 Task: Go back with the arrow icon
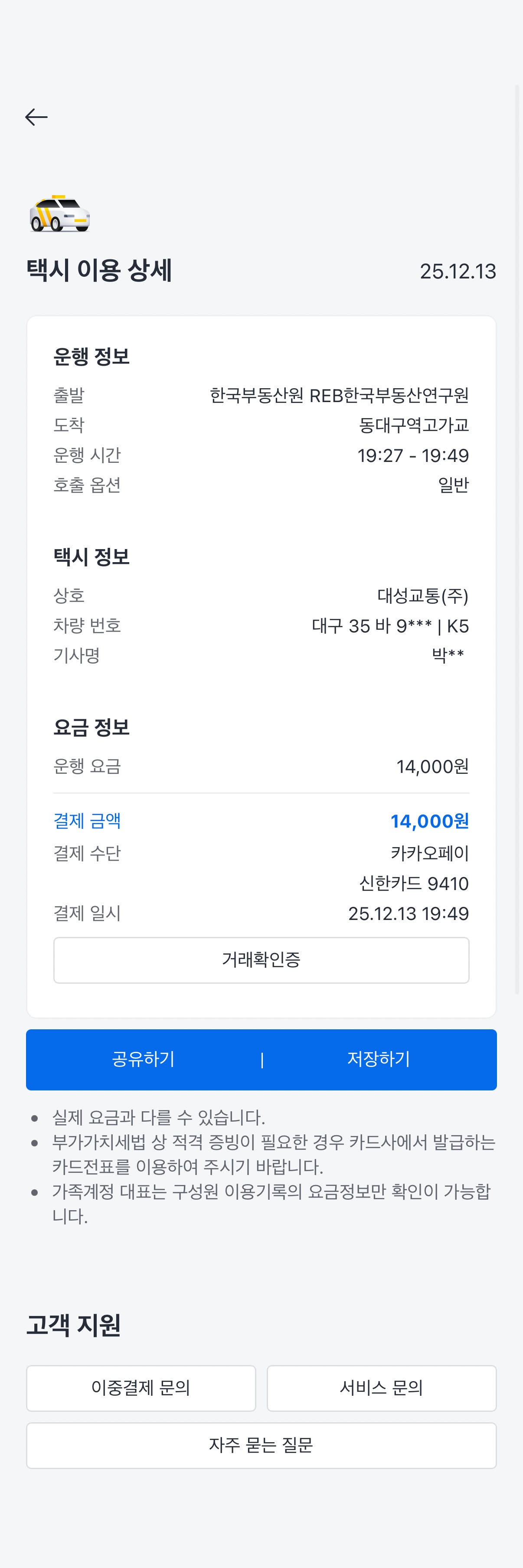[36, 117]
